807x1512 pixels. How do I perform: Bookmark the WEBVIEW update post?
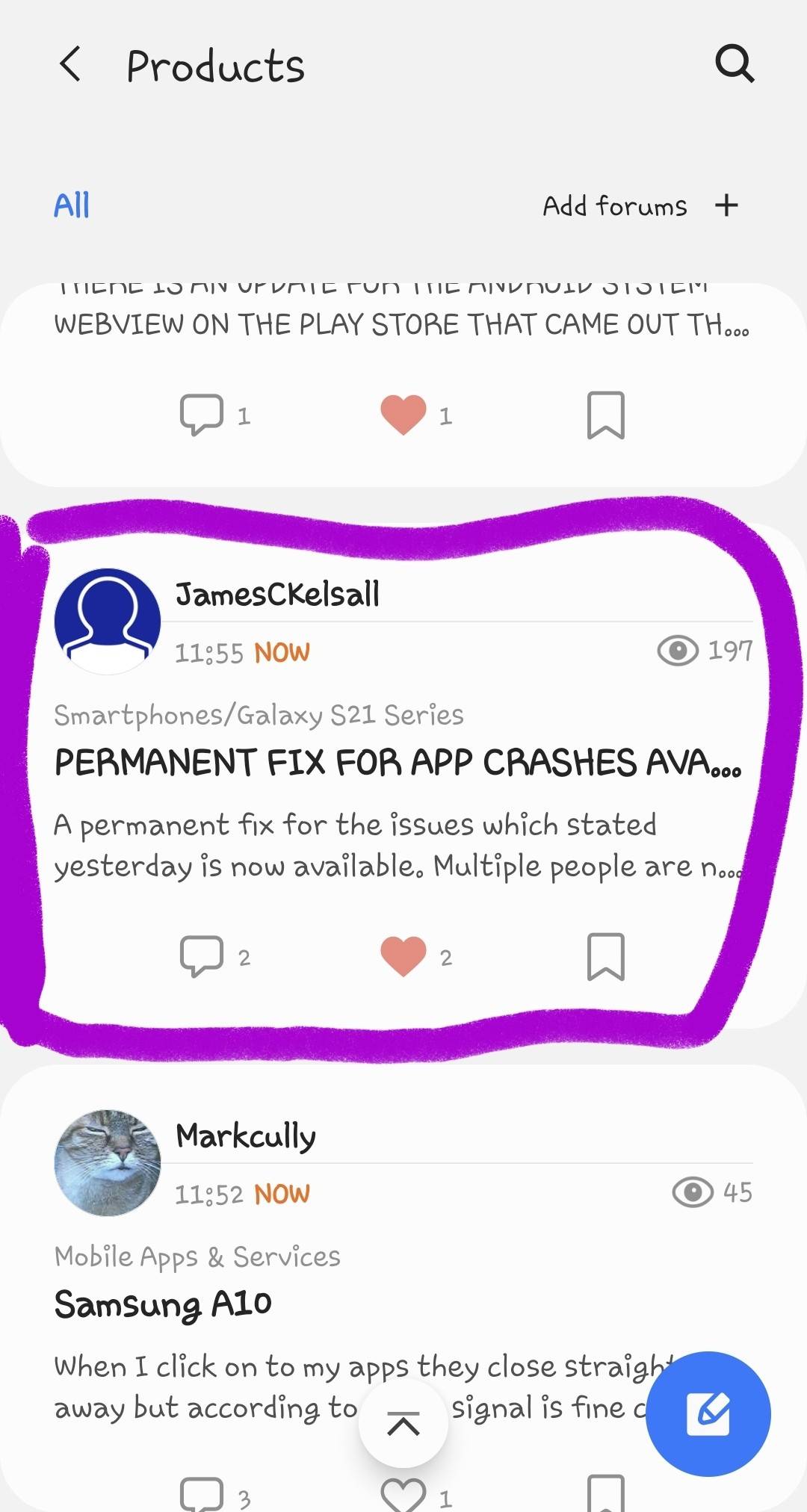pos(605,415)
